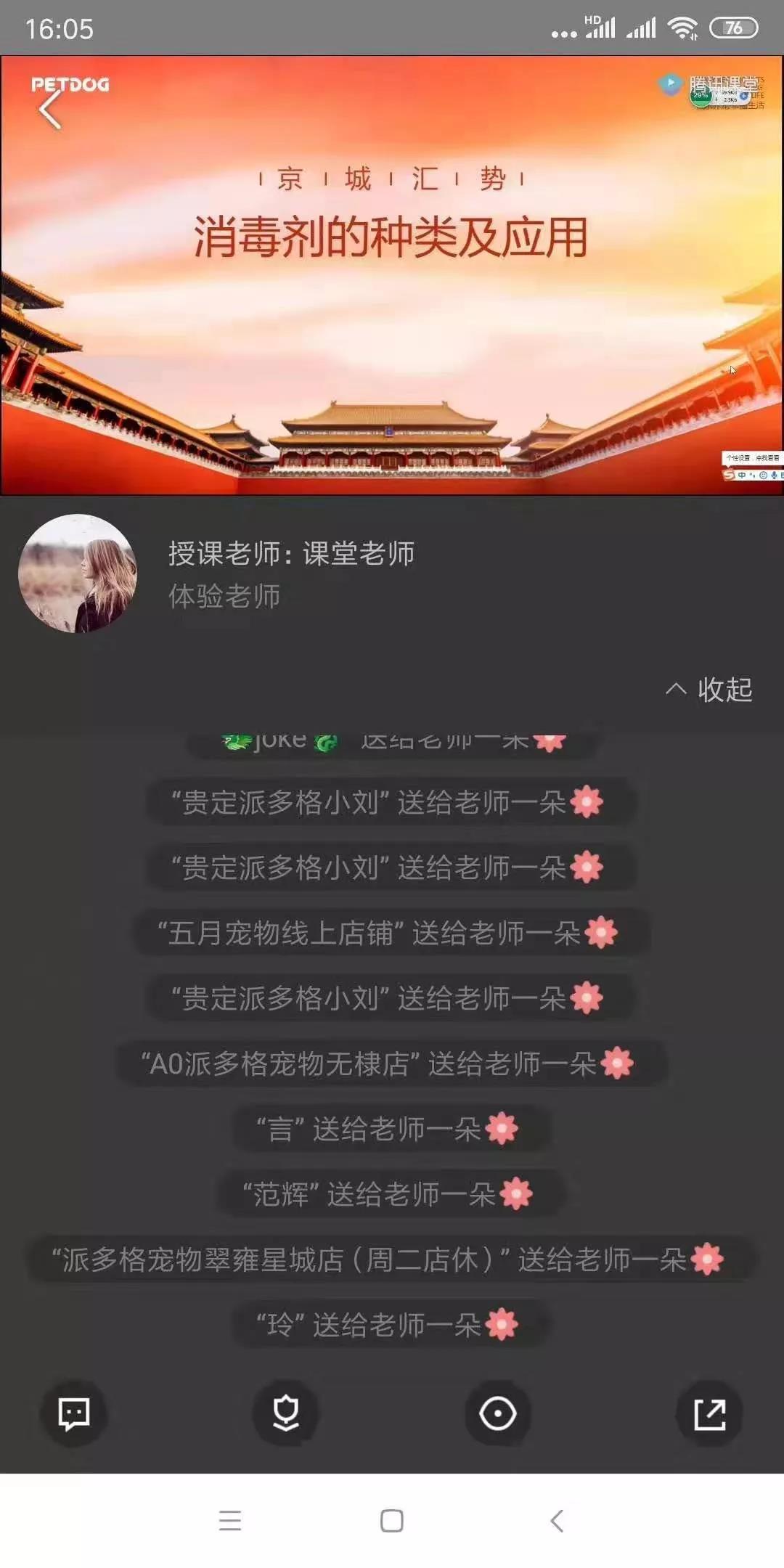784x1568 pixels.
Task: Collapse the panel with 收起
Action: [x=709, y=690]
